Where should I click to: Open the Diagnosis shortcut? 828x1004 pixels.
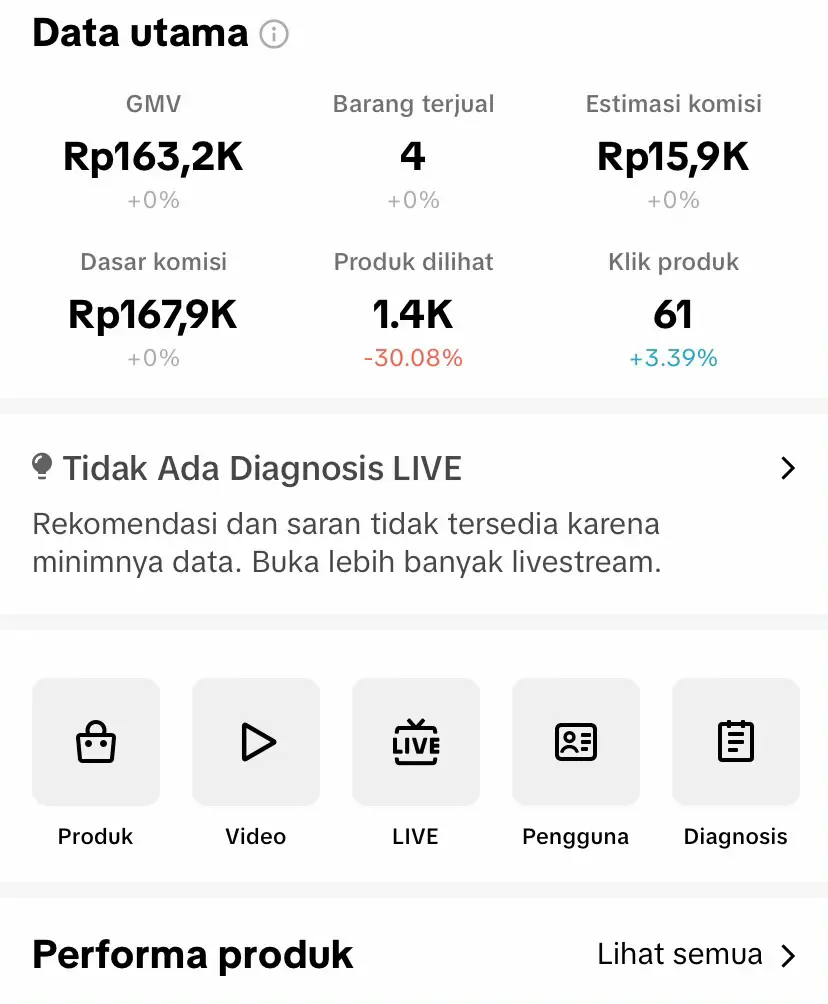(x=736, y=742)
